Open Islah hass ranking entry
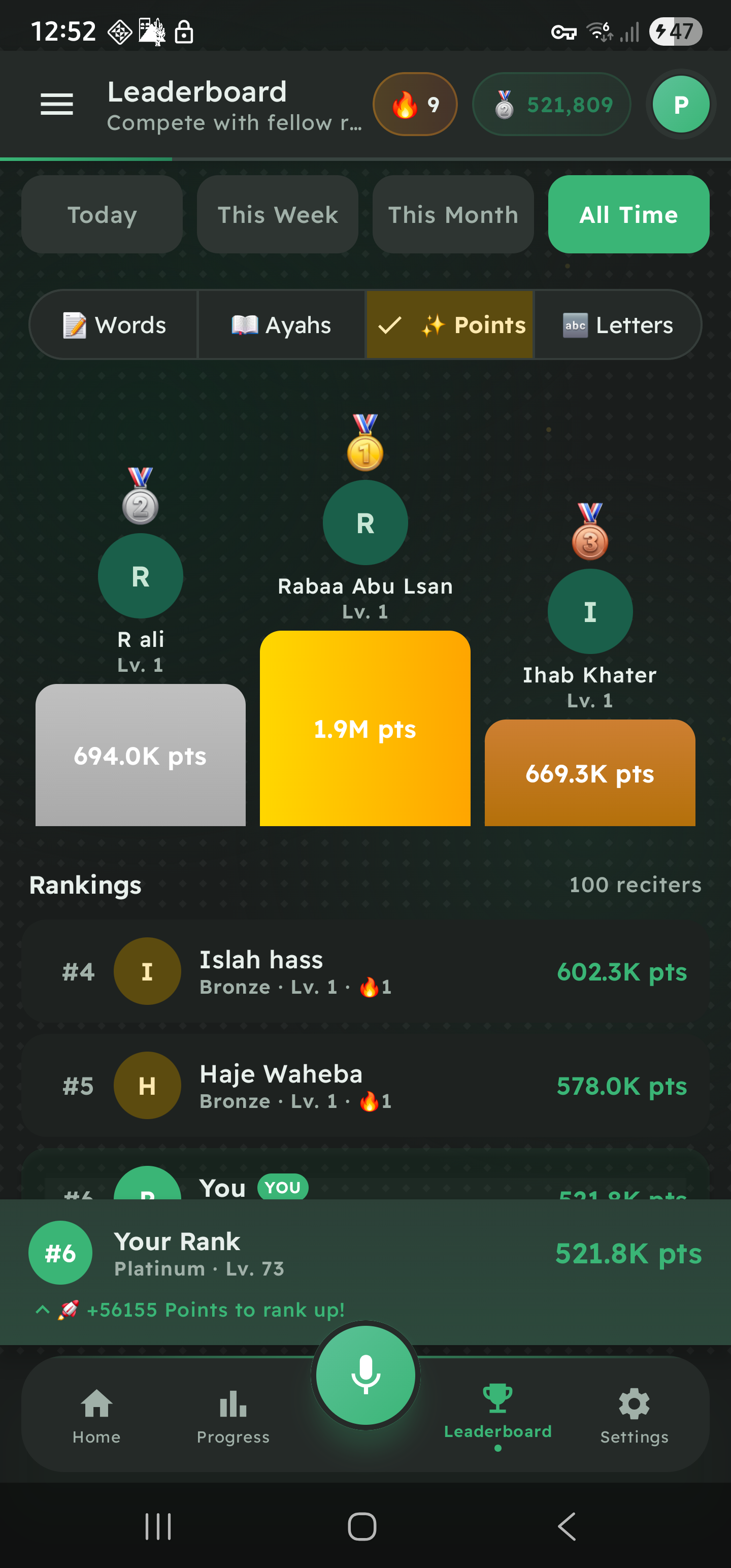731x1568 pixels. [x=365, y=971]
